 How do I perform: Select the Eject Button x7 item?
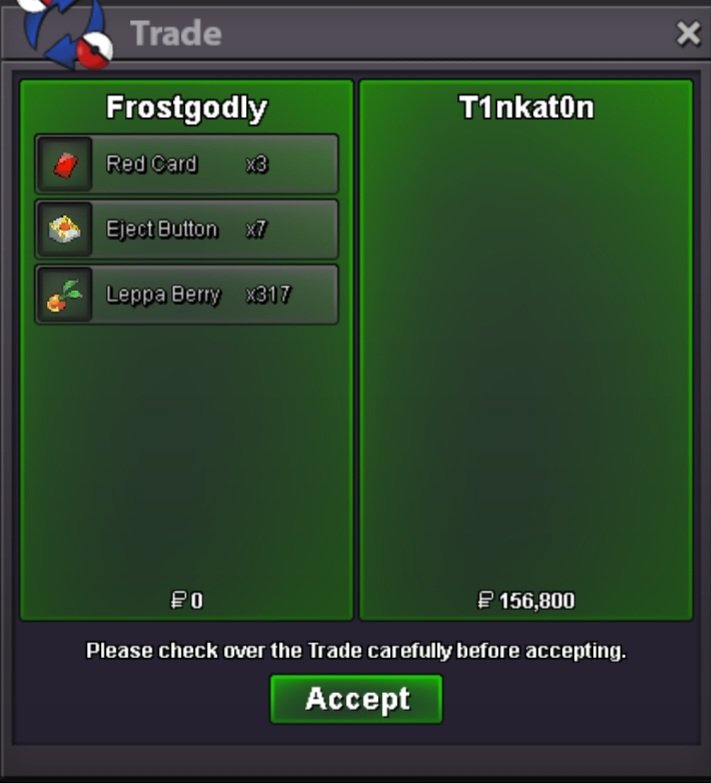187,229
